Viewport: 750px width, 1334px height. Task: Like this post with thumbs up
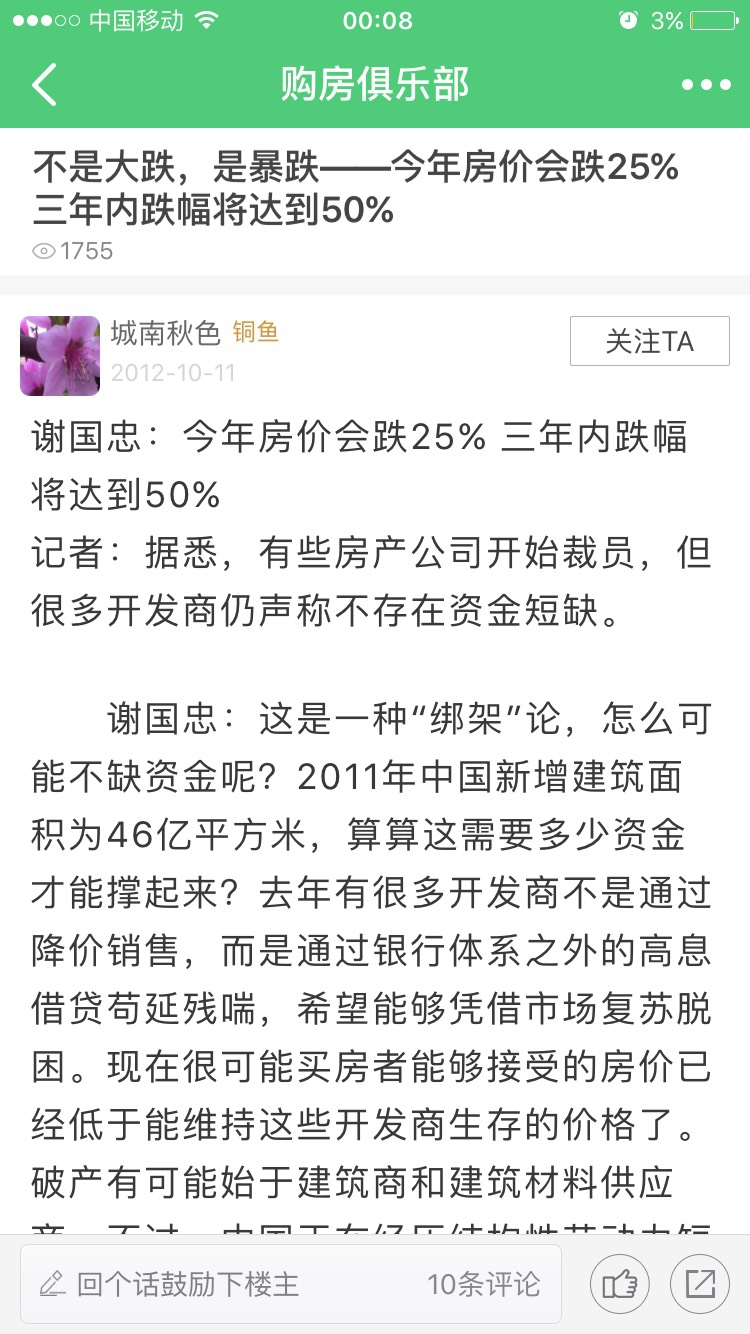(x=620, y=1284)
